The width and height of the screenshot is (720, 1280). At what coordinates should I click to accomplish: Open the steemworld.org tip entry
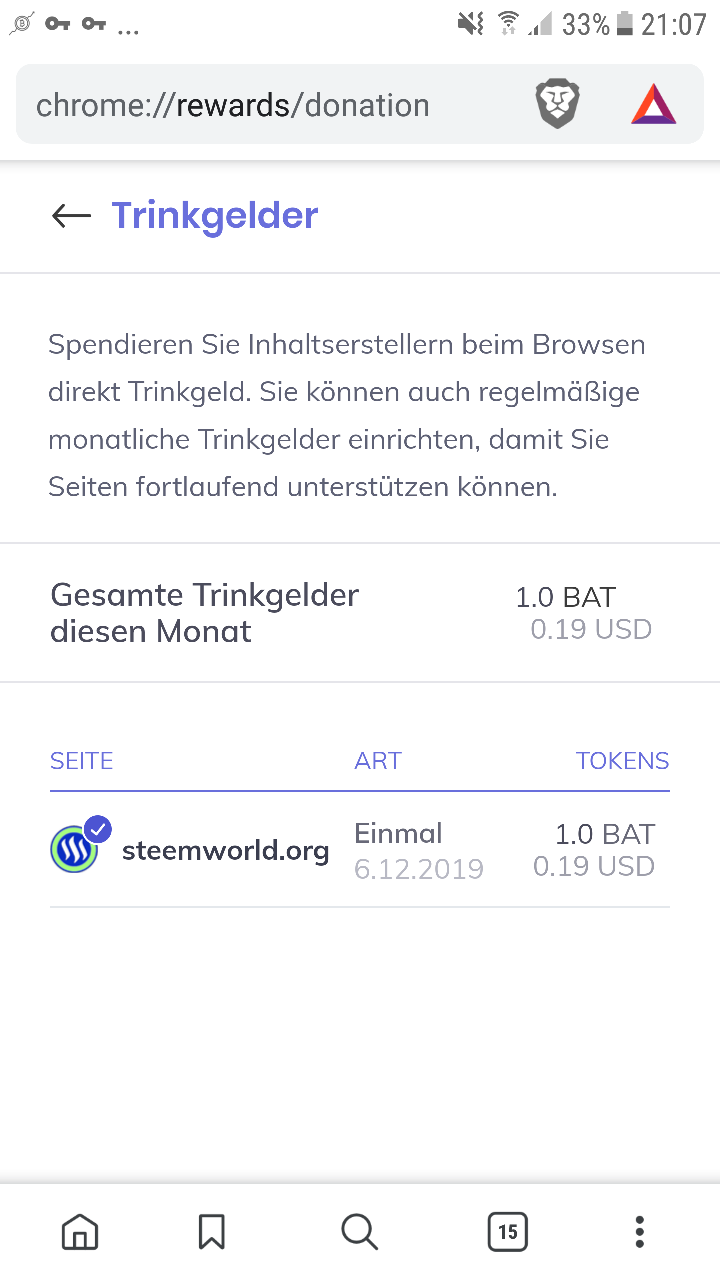[x=225, y=850]
